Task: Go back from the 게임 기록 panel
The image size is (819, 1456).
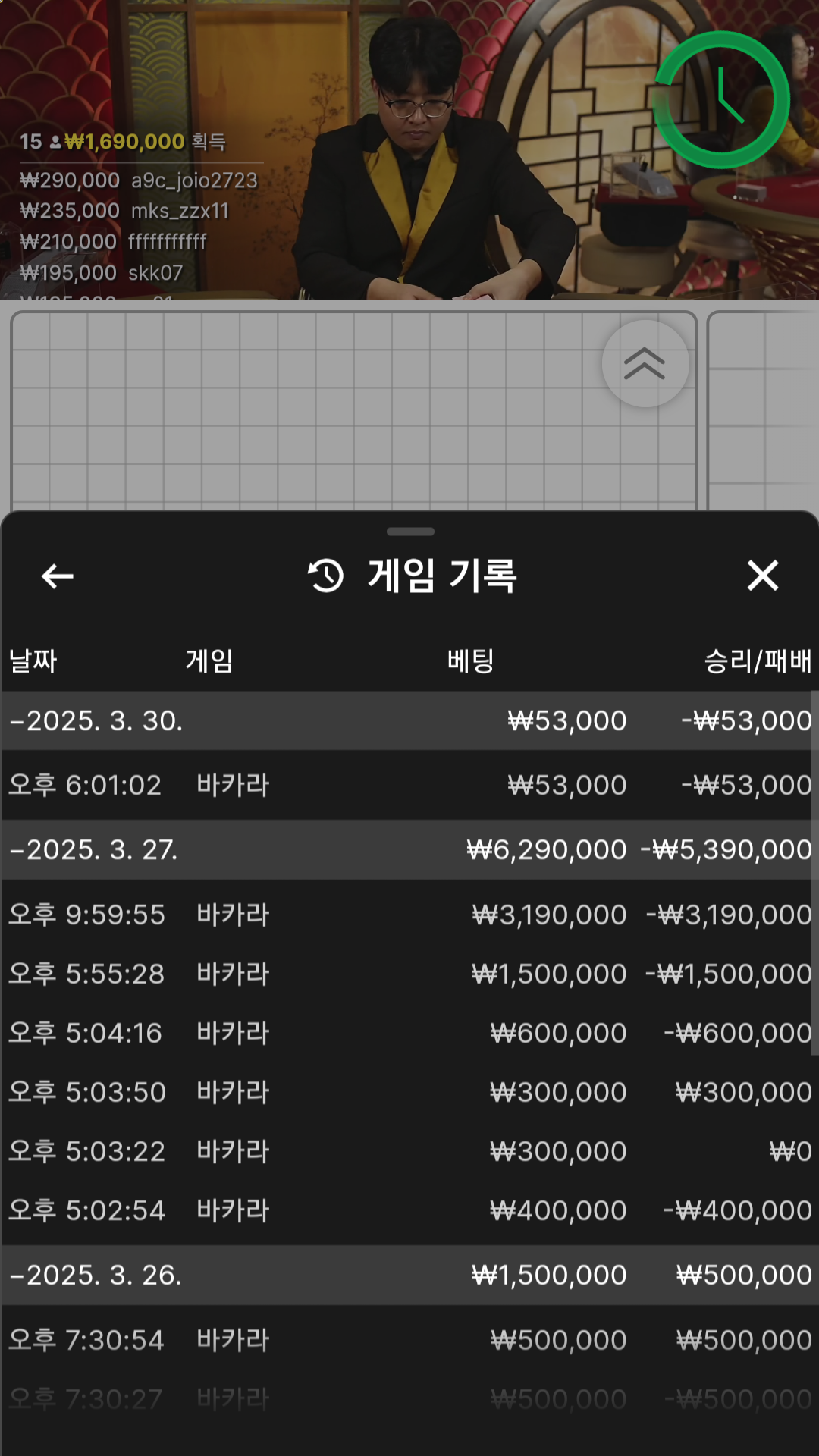Action: 58,576
